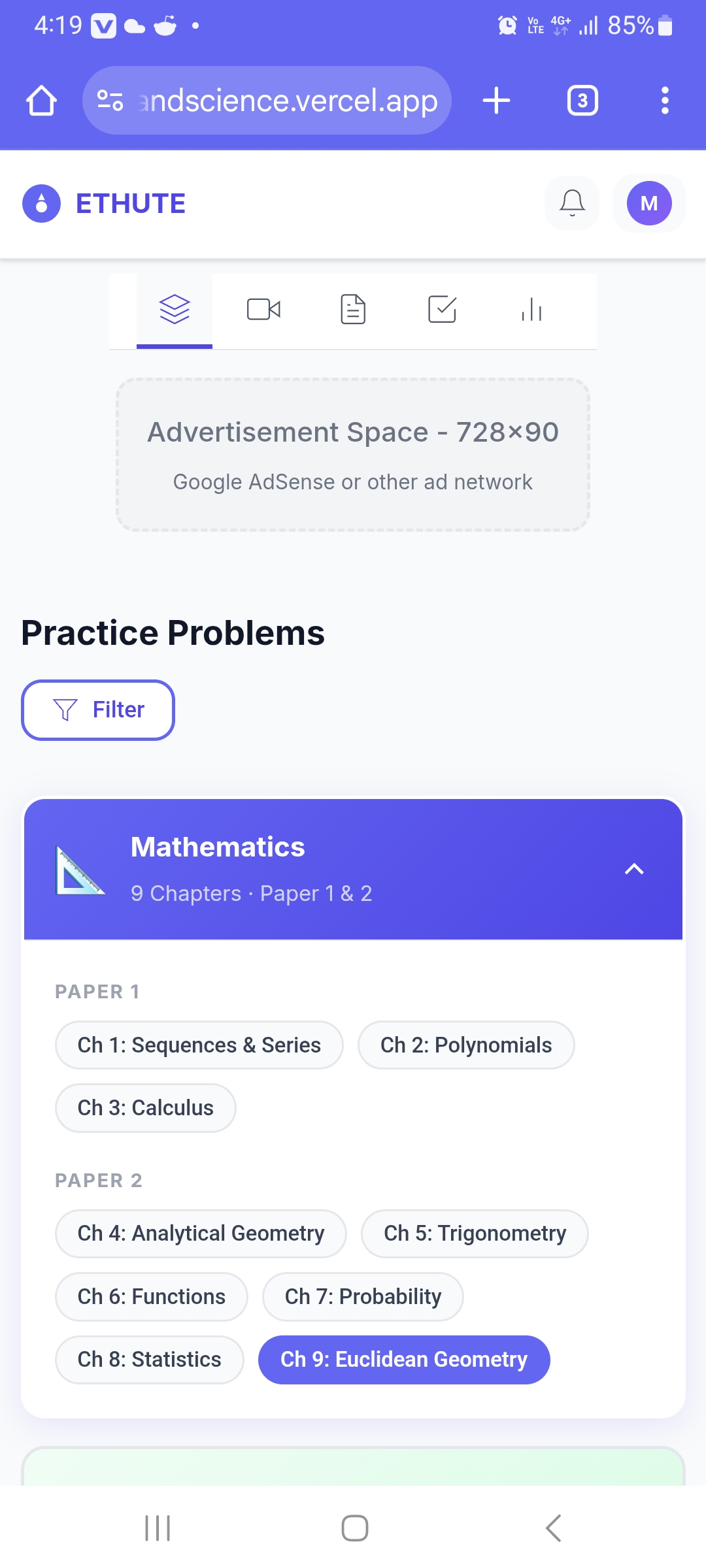Select the Ch 1: Sequences & Series chip
706x1568 pixels.
point(199,1045)
